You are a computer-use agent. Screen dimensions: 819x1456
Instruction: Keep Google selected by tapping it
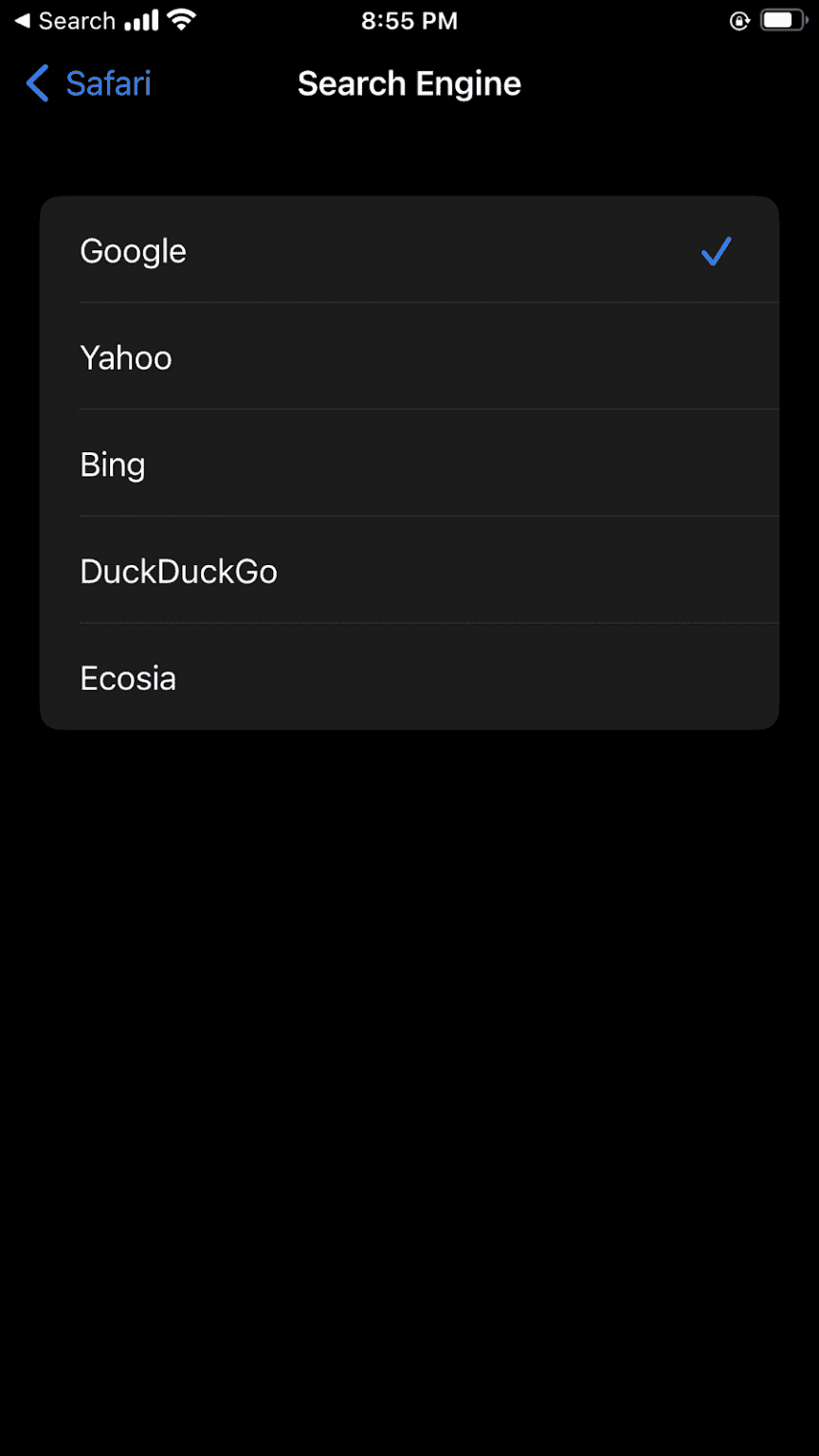[x=409, y=250]
